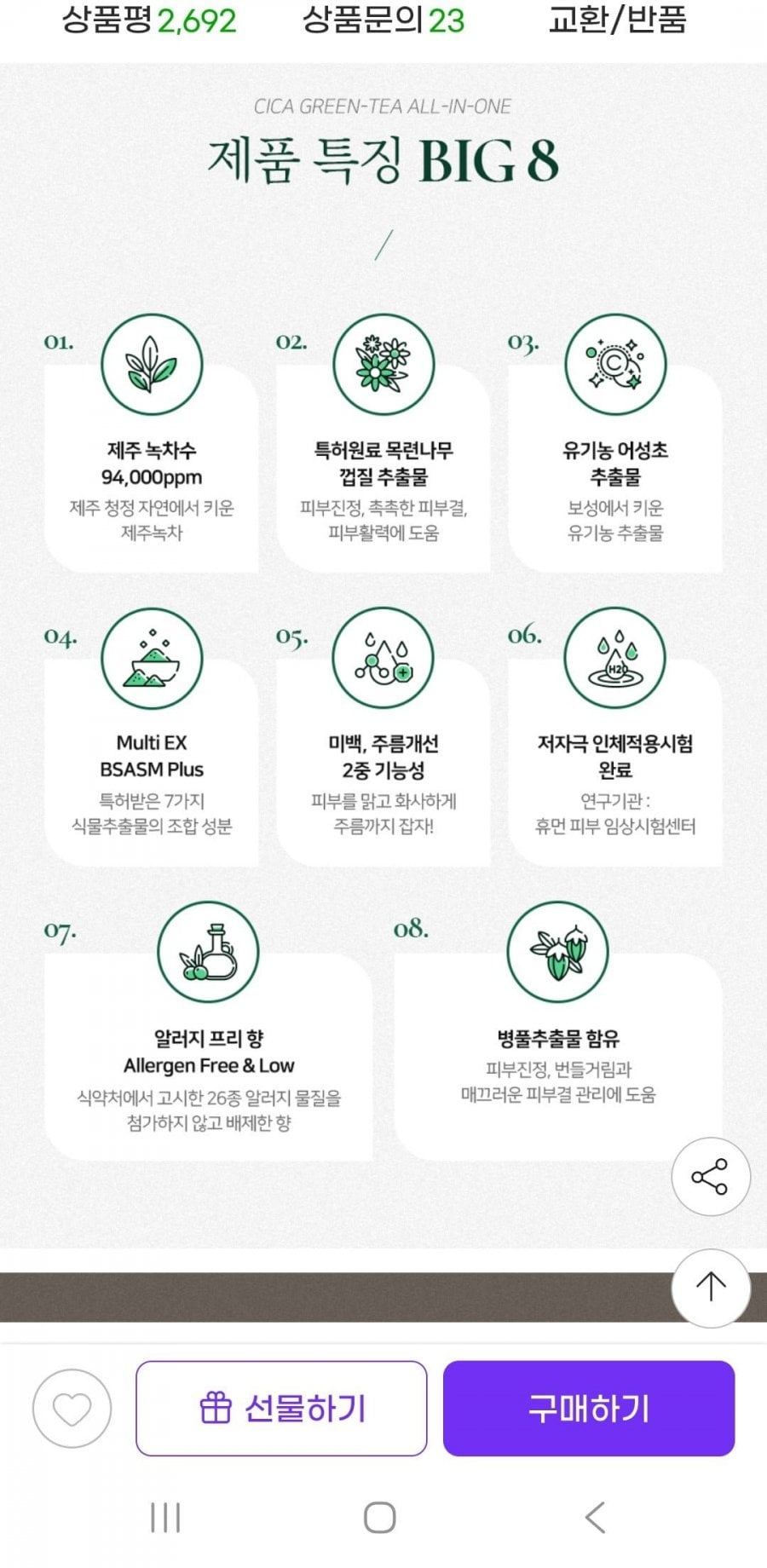Add product to wishlist with the heart
Image resolution: width=767 pixels, height=1568 pixels.
(x=72, y=1409)
